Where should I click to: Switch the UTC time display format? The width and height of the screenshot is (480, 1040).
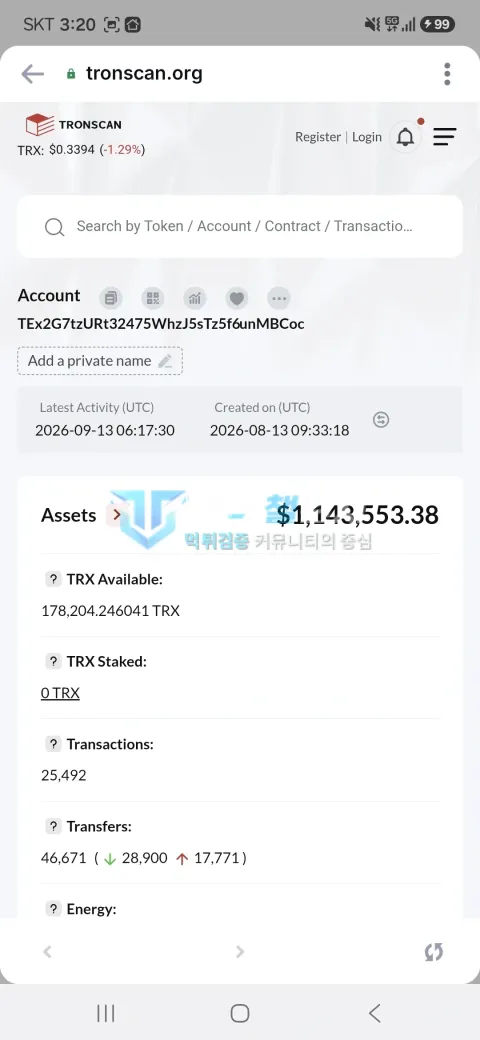click(x=381, y=420)
